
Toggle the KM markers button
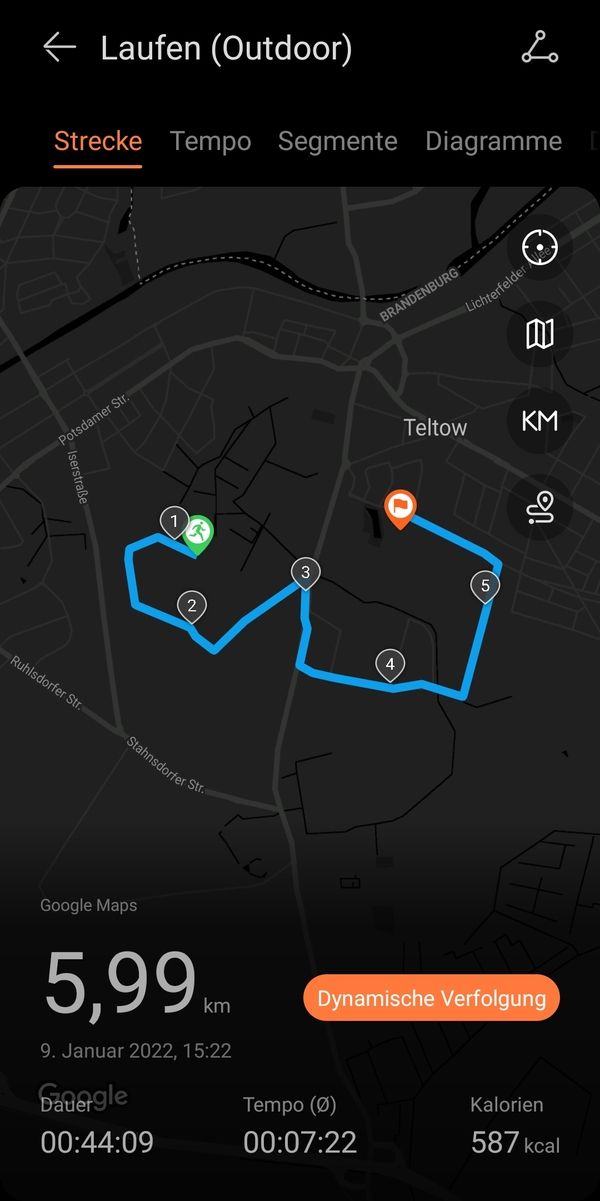click(540, 420)
